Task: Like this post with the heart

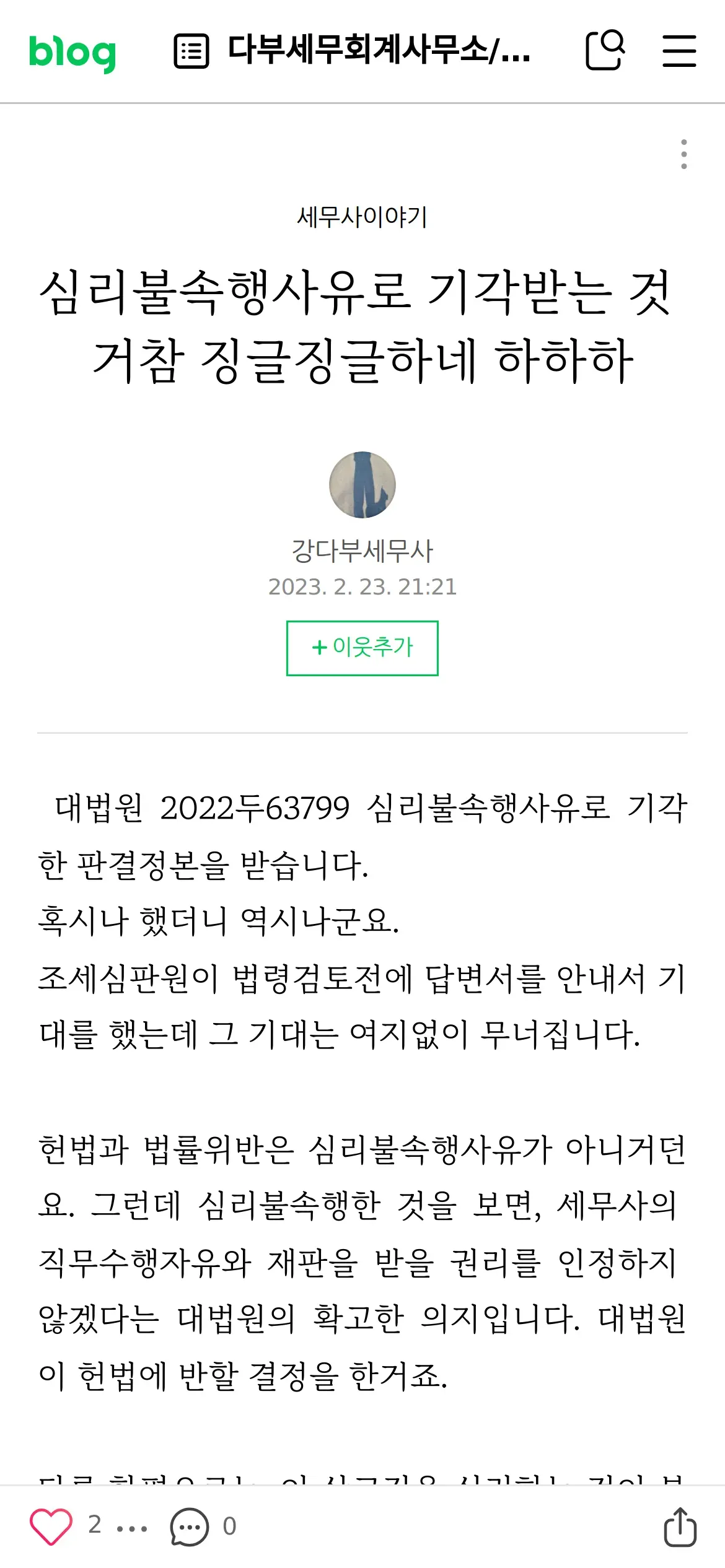Action: coord(51,1526)
